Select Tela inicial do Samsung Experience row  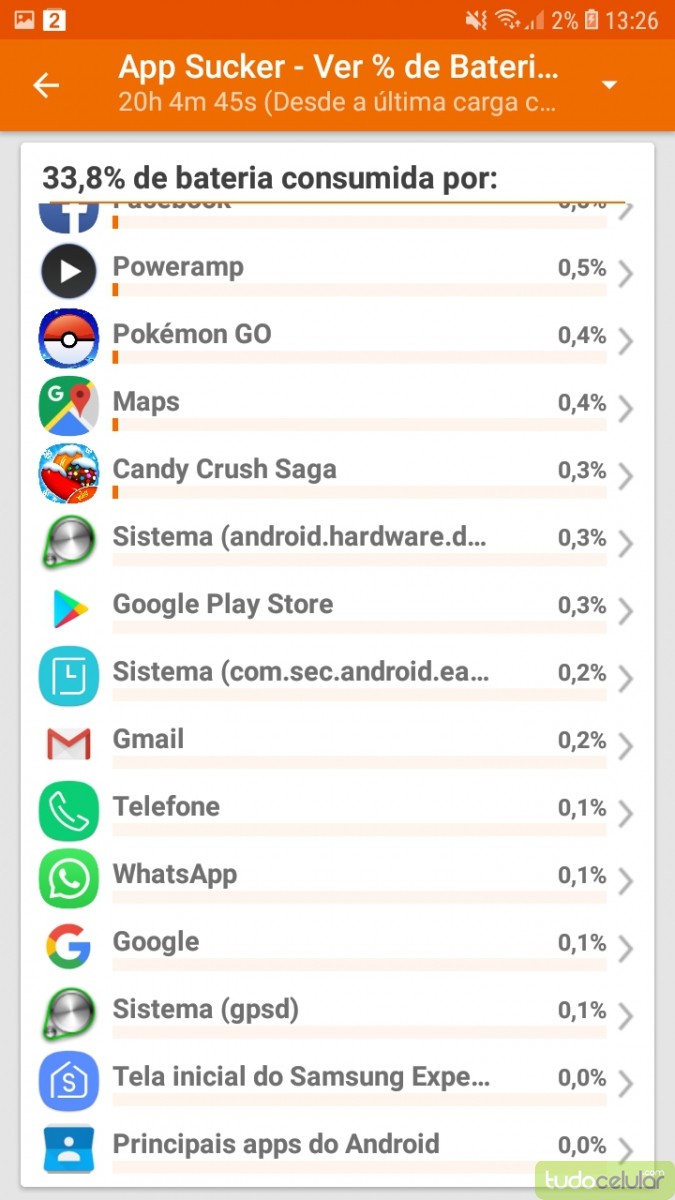tap(337, 1080)
